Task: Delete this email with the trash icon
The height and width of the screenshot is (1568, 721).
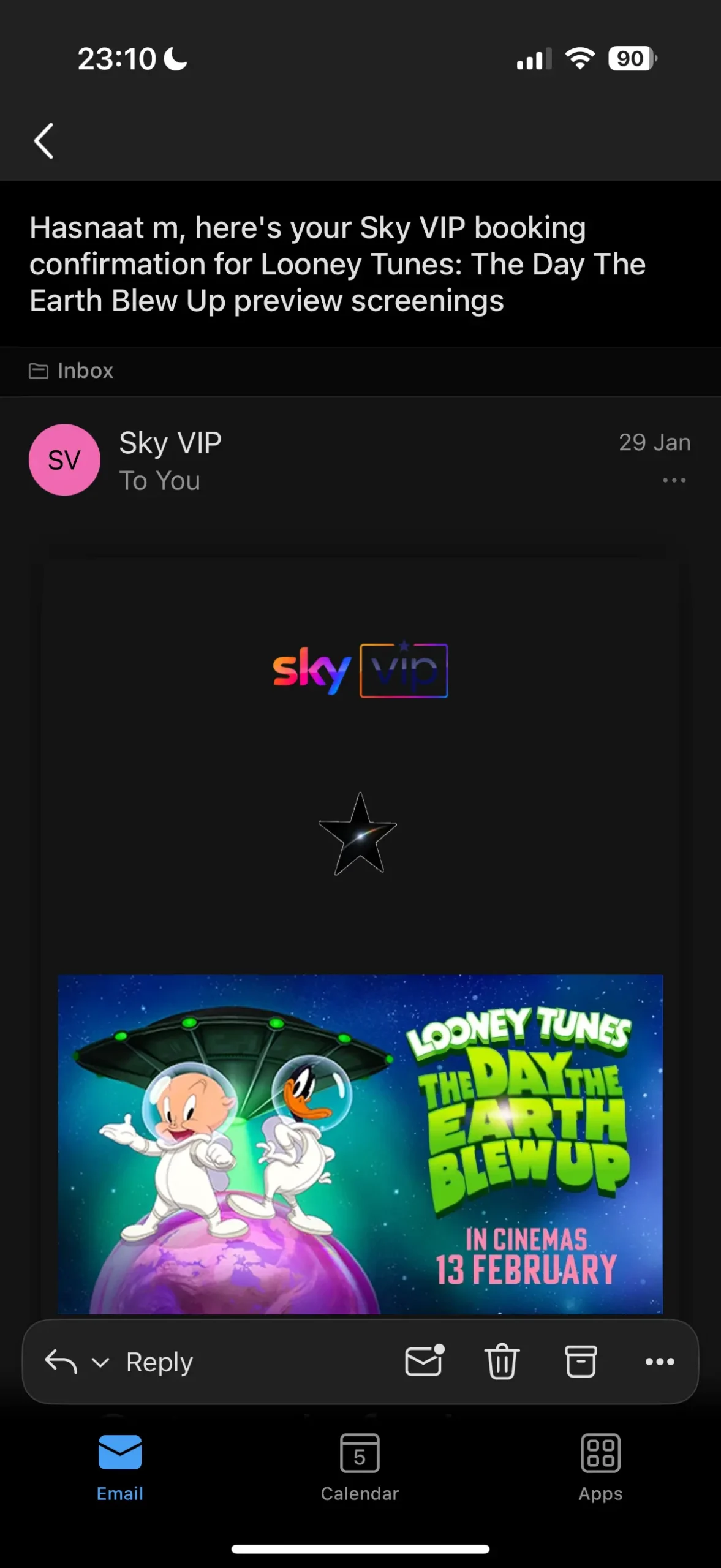Action: click(502, 1361)
